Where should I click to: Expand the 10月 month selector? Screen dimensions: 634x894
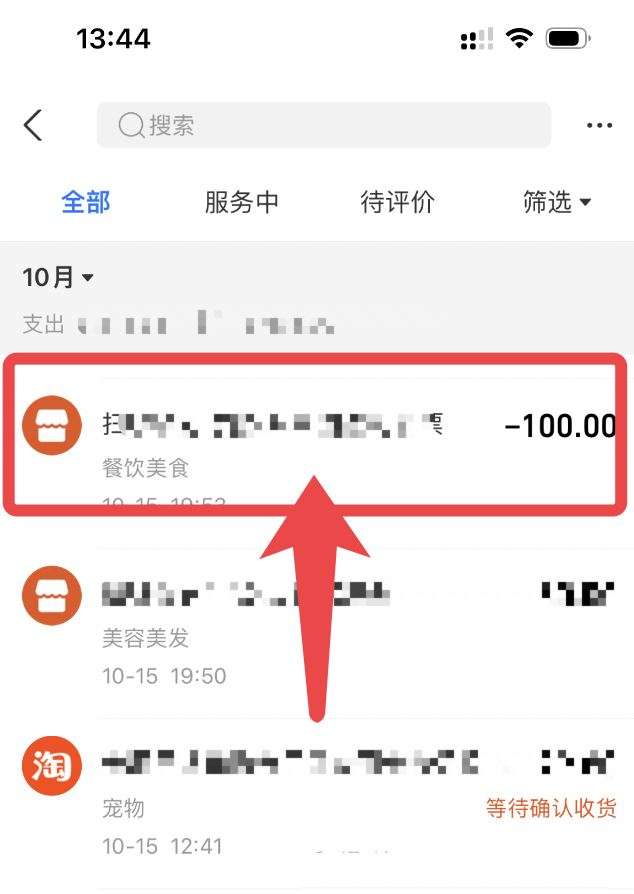[58, 278]
